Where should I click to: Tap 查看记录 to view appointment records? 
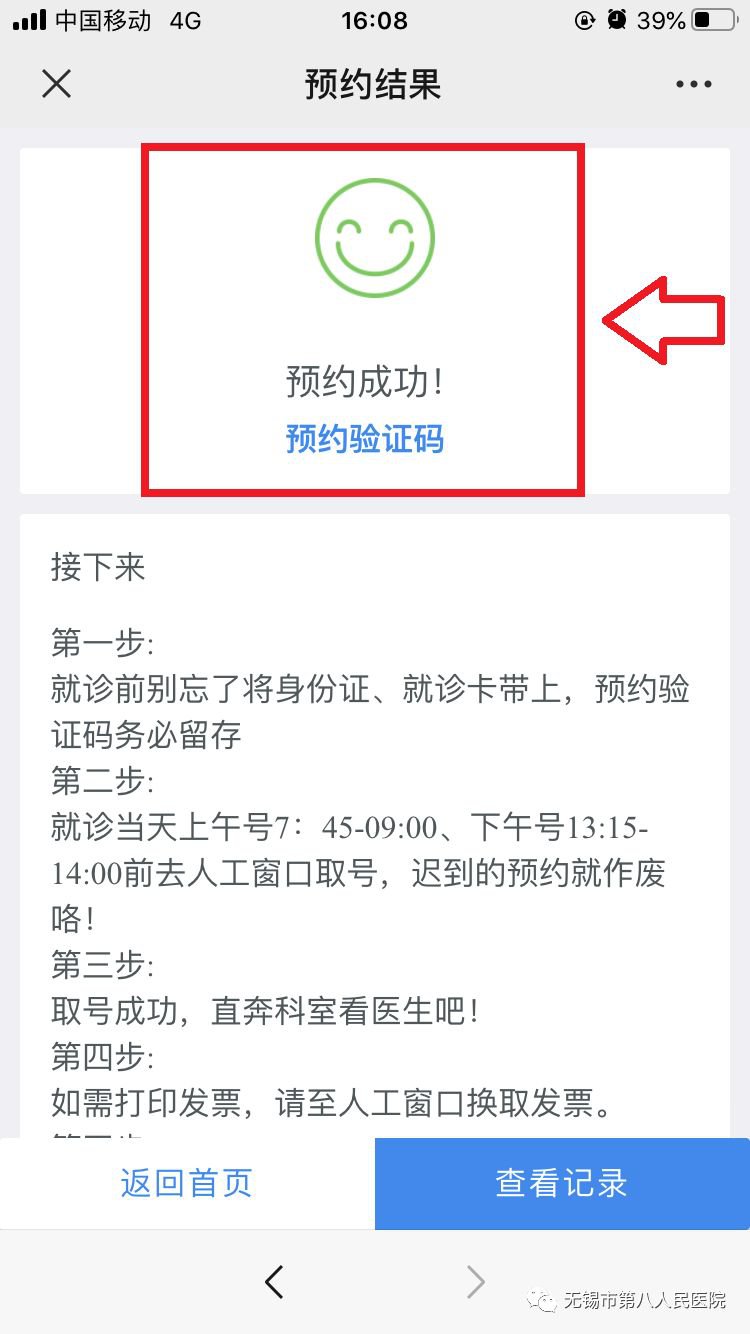tap(562, 1183)
